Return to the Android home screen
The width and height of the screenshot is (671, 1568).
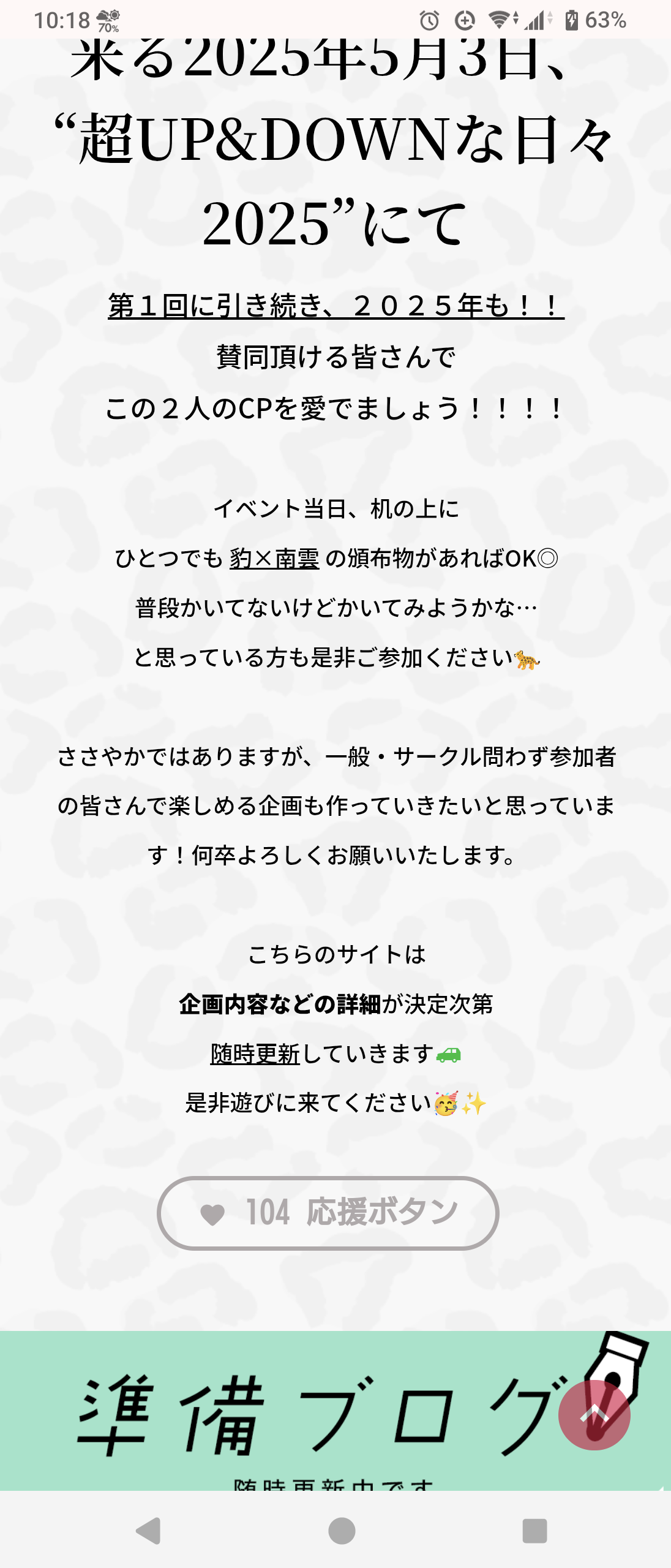(x=342, y=1531)
